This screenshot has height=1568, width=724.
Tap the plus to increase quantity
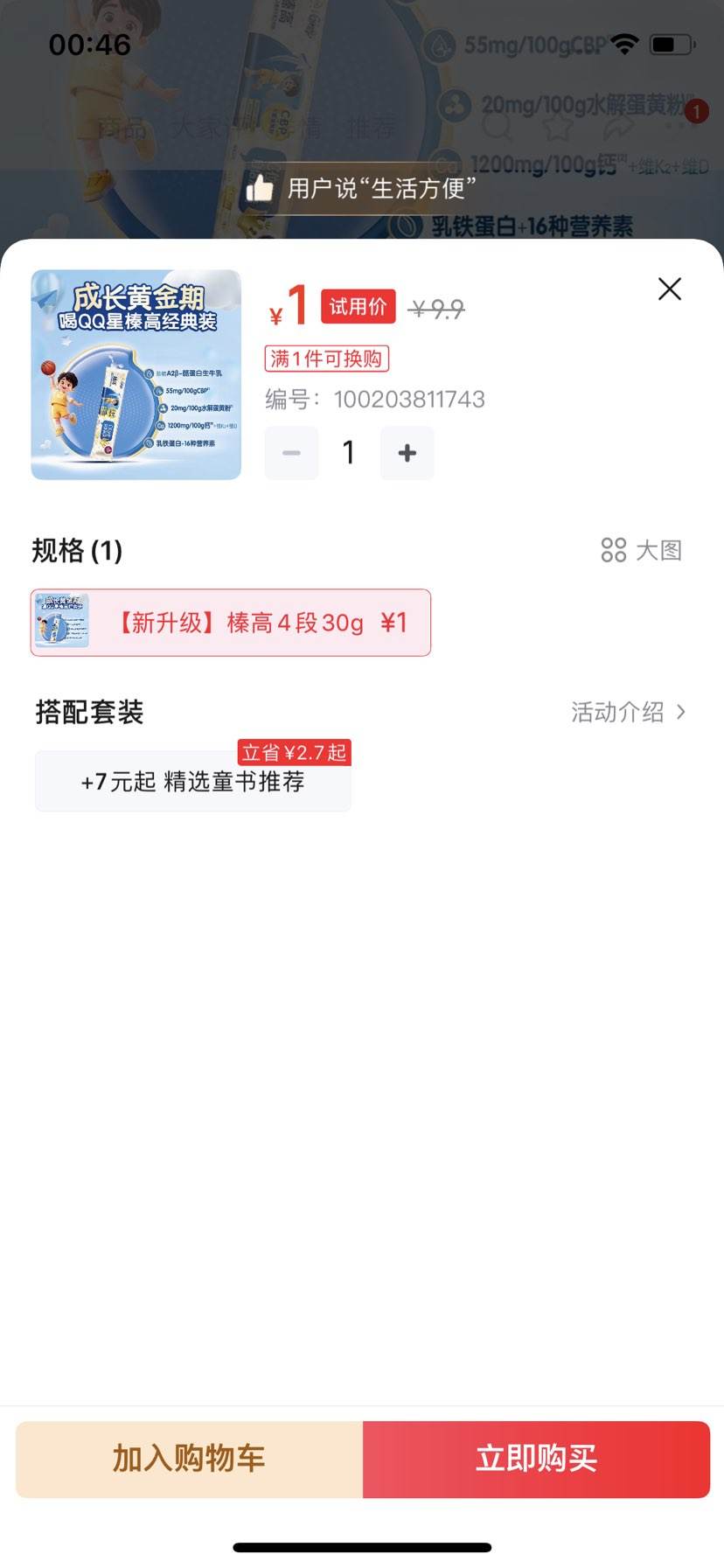coord(407,453)
